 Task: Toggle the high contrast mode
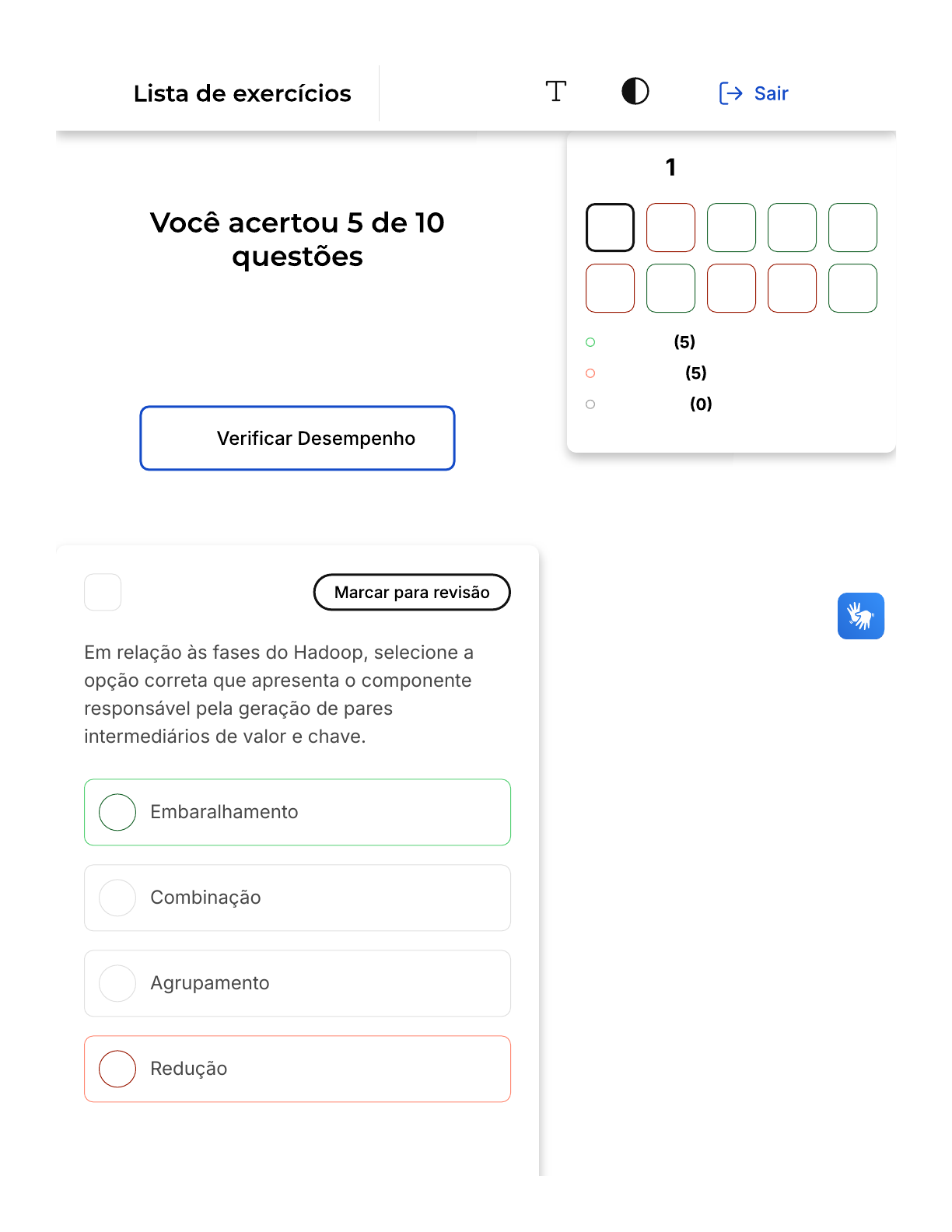coord(635,92)
